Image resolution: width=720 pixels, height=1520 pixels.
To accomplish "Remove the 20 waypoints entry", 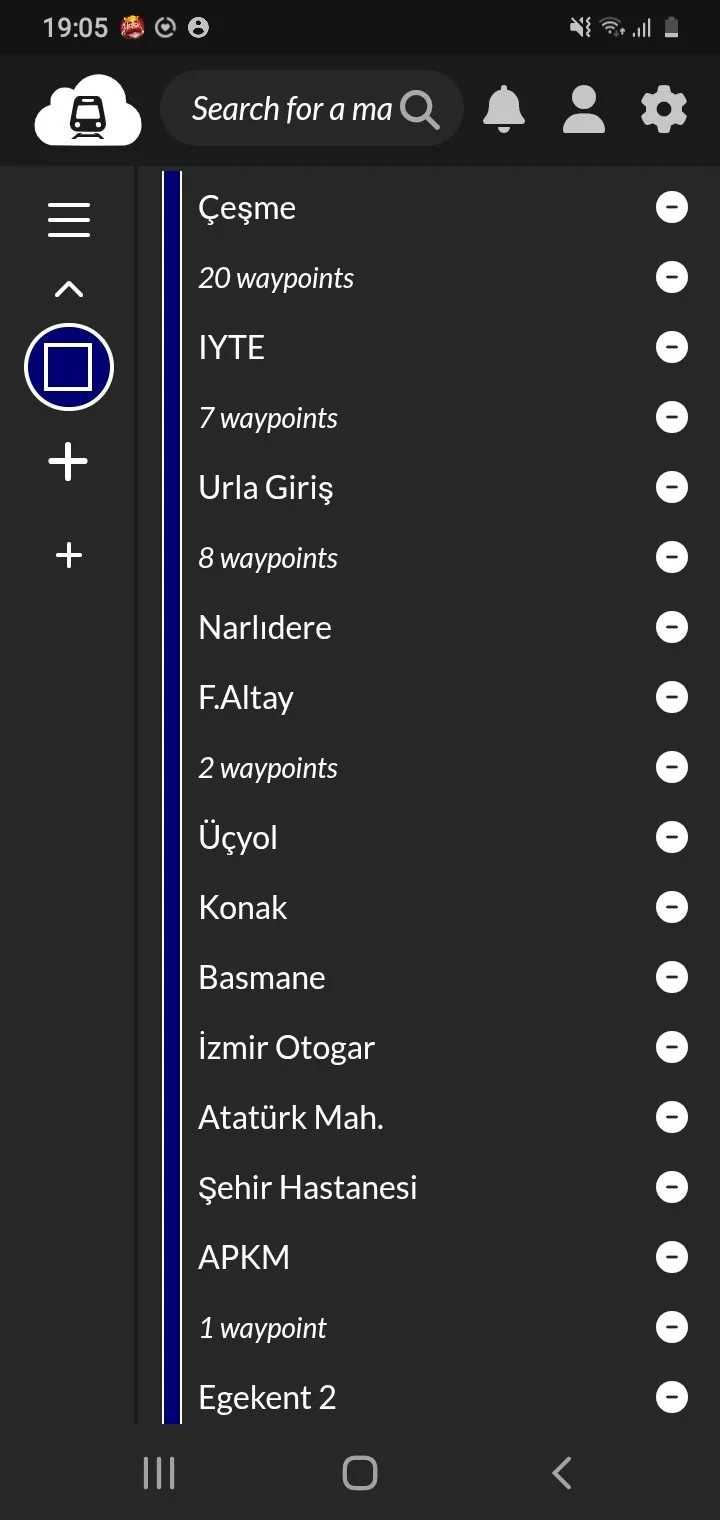I will [x=671, y=277].
